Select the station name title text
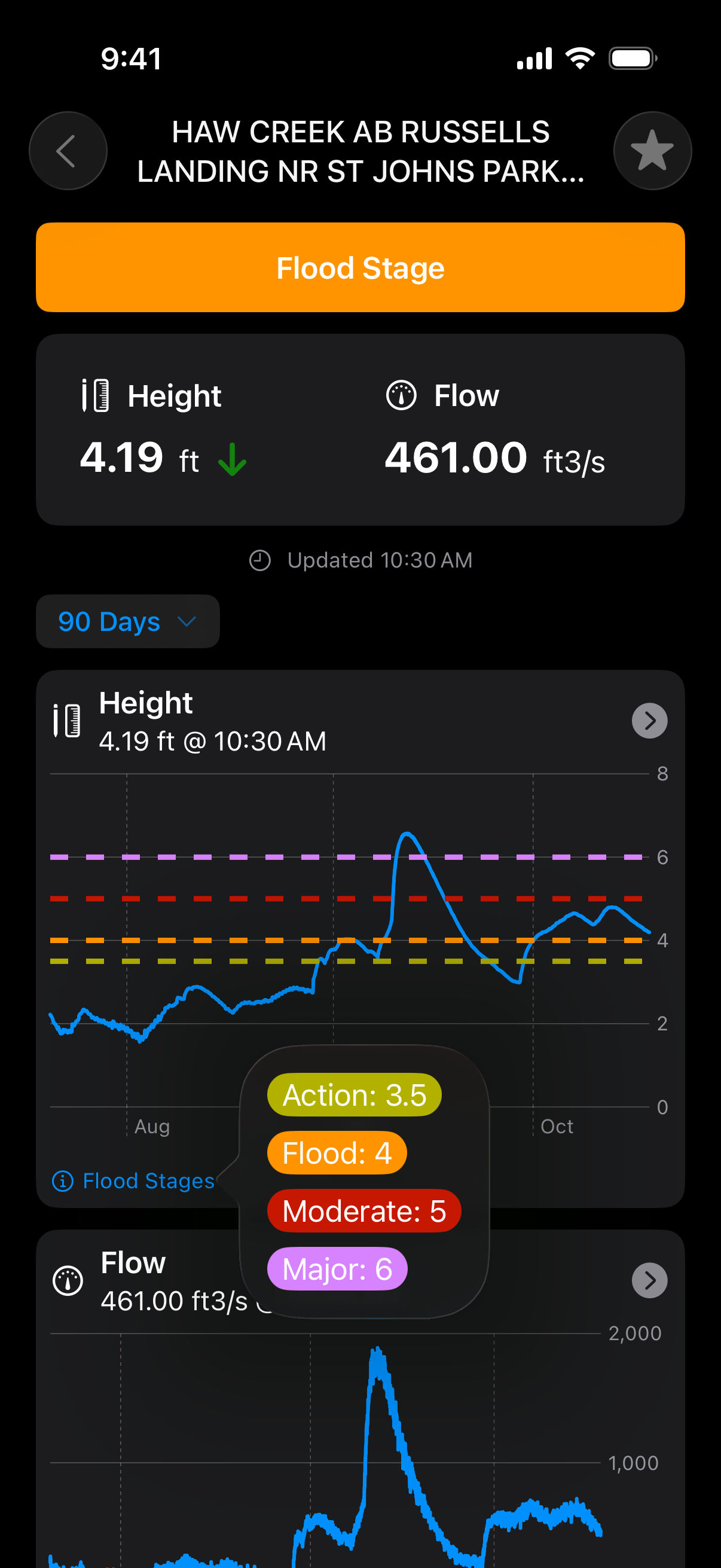 point(360,151)
